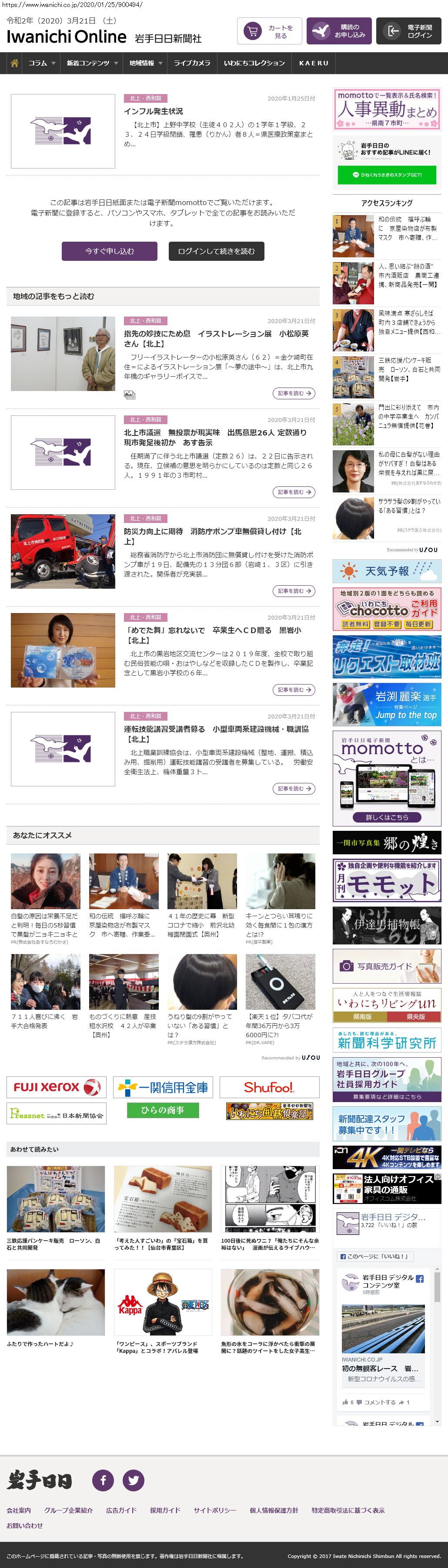Screen dimensions: 448x1568
Task: Visit 会社案内 footer link
Action: 19,1510
